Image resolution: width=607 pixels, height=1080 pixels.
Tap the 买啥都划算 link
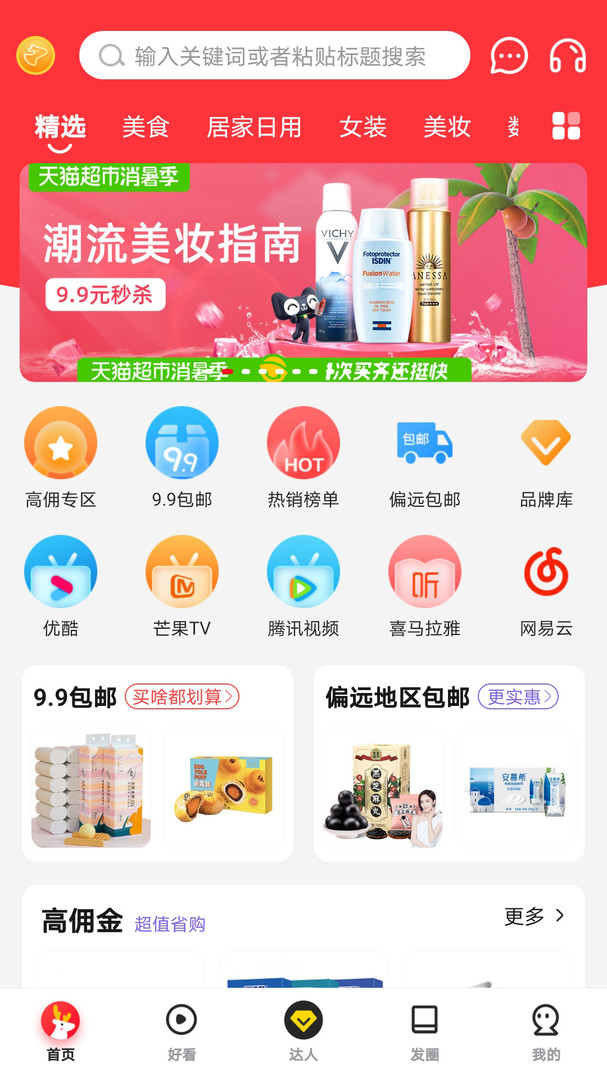183,697
